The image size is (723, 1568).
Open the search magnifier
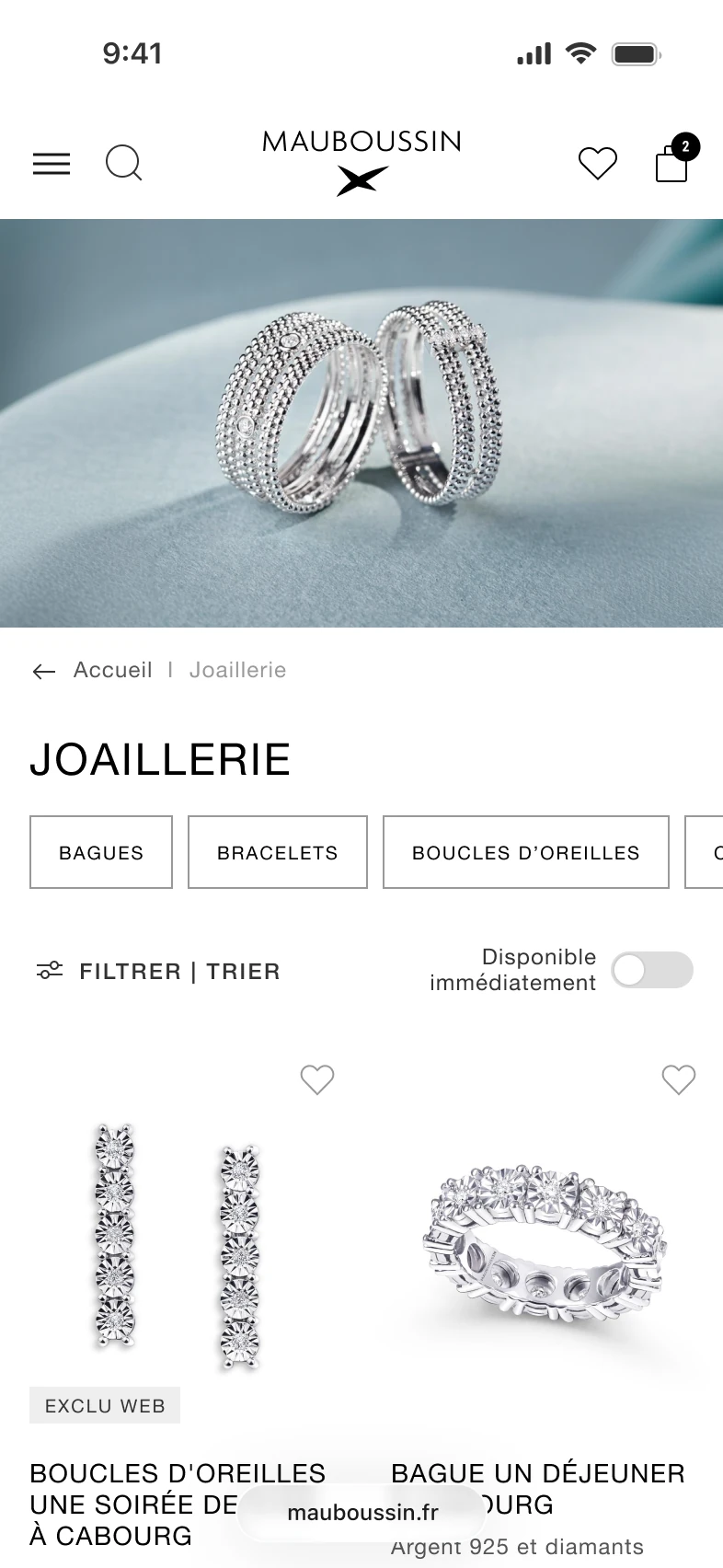pyautogui.click(x=123, y=164)
